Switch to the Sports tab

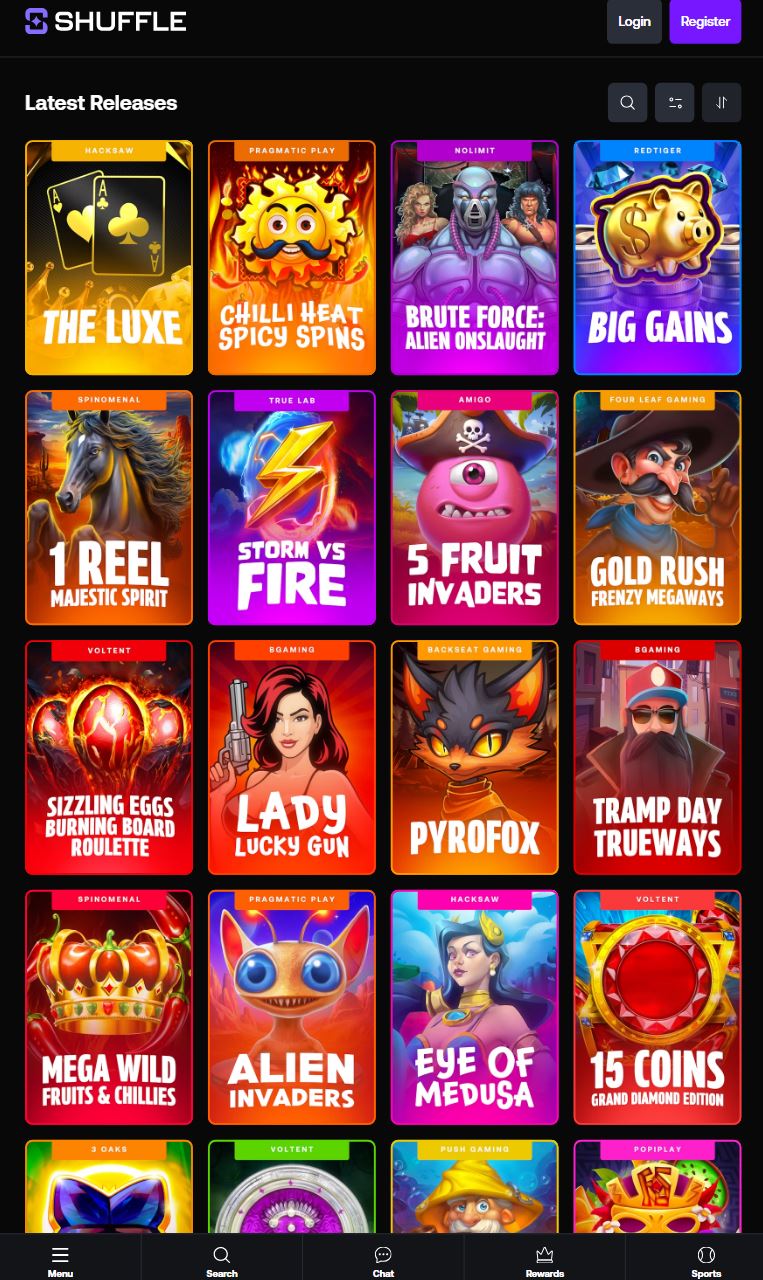coord(705,1260)
